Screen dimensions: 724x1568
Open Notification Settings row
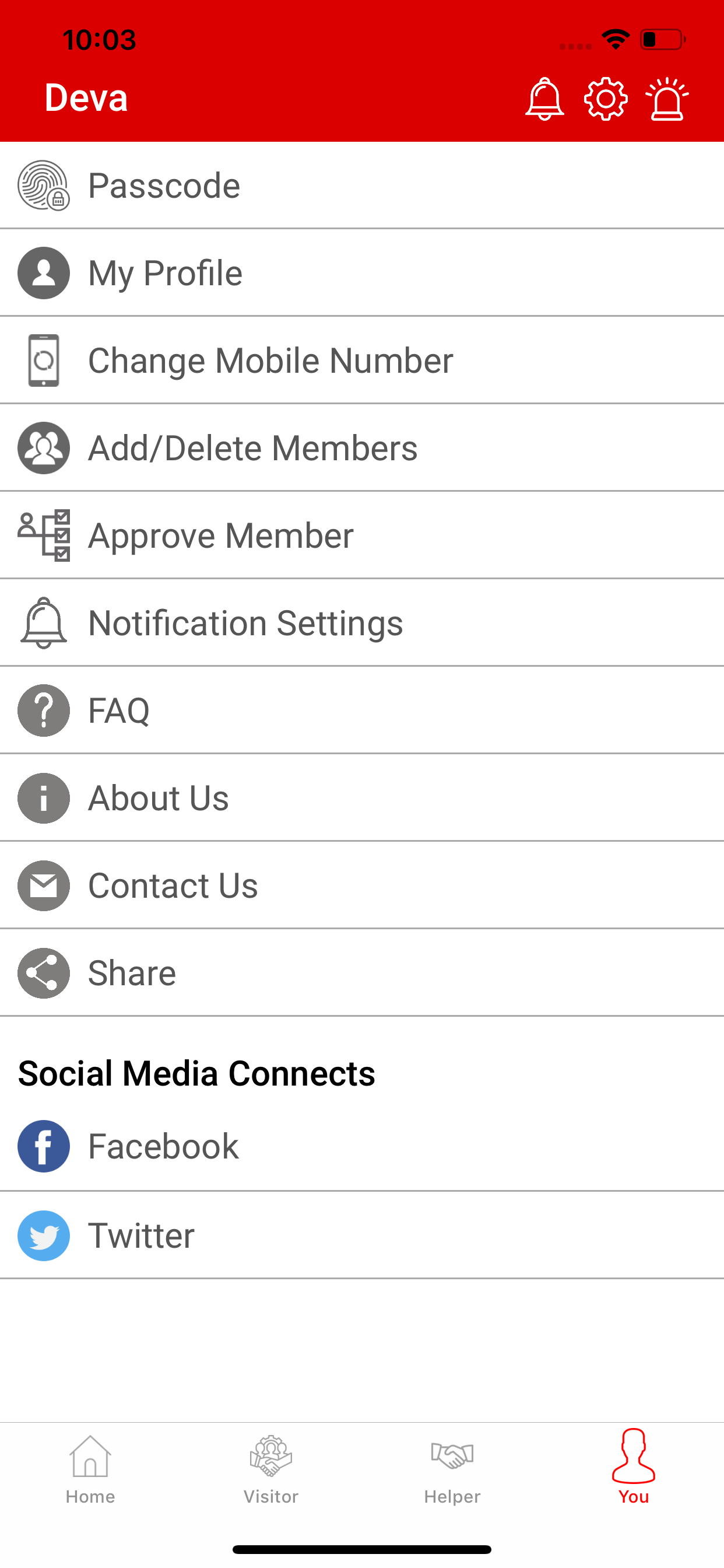[x=362, y=622]
